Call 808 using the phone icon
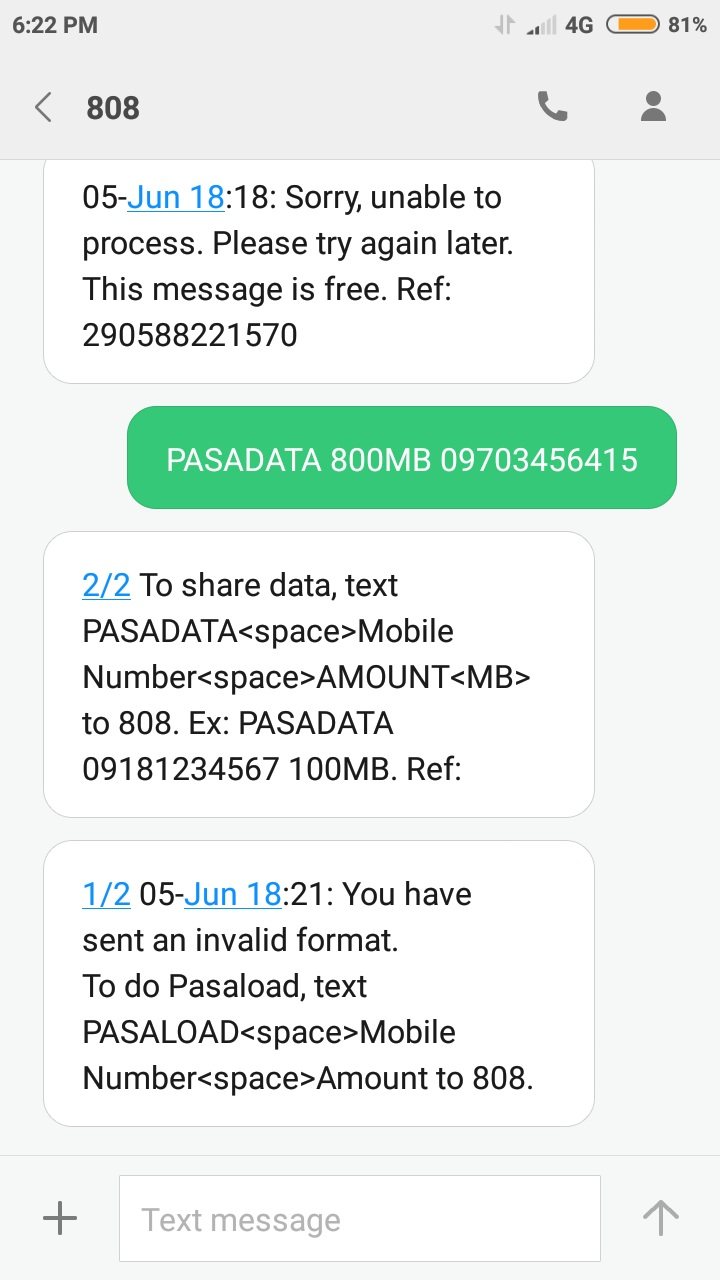 (x=552, y=106)
